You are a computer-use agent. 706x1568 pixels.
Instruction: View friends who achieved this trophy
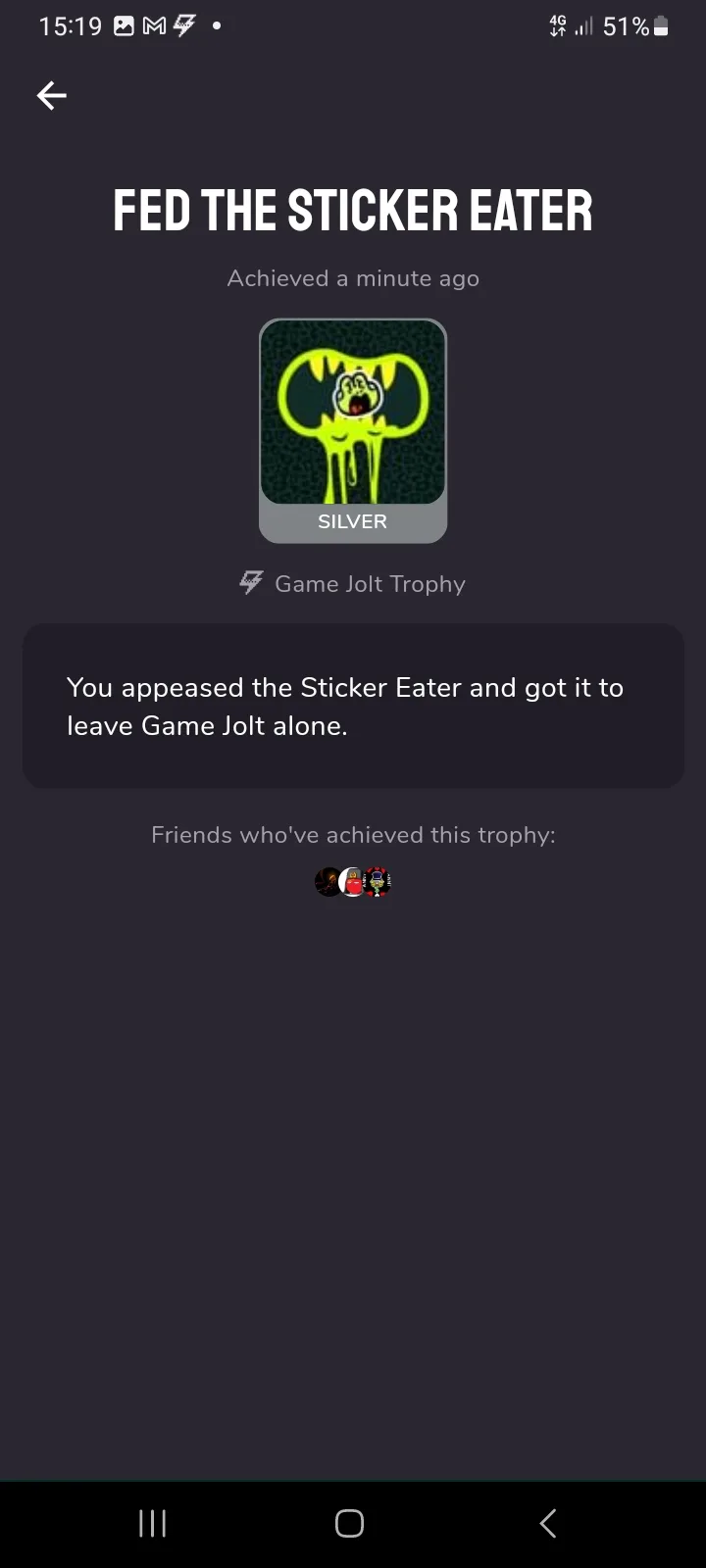pyautogui.click(x=353, y=882)
